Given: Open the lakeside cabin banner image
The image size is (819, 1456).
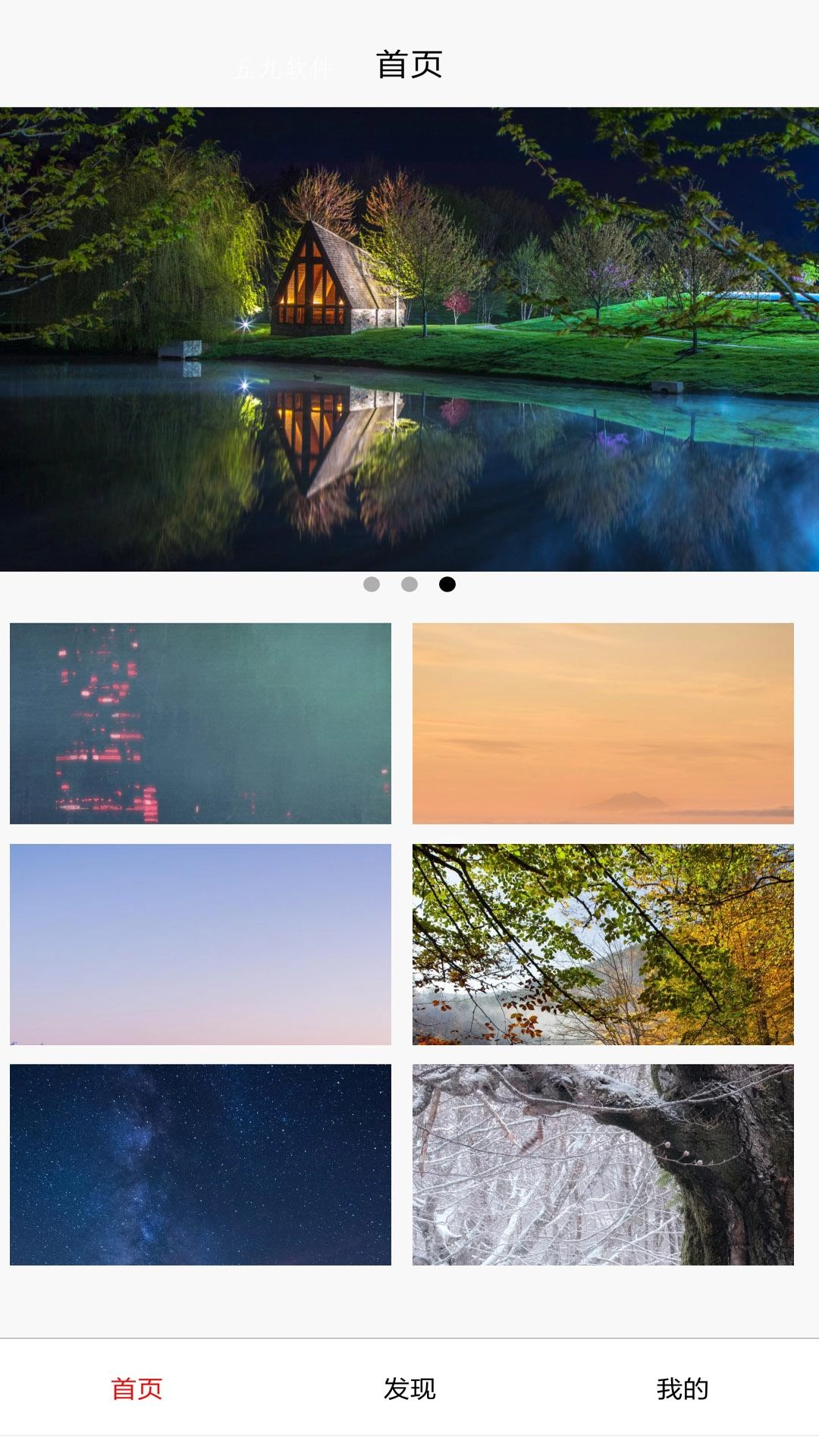Looking at the screenshot, I should (409, 339).
